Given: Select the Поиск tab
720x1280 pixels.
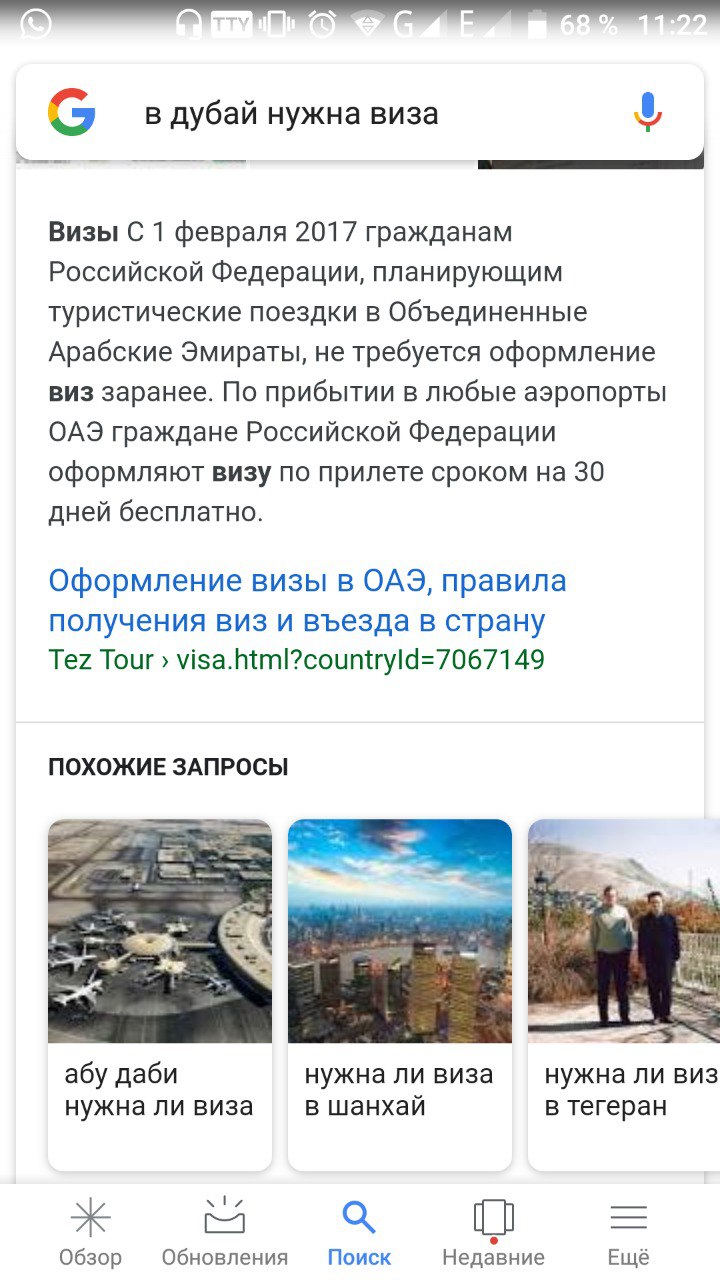Looking at the screenshot, I should (359, 1232).
